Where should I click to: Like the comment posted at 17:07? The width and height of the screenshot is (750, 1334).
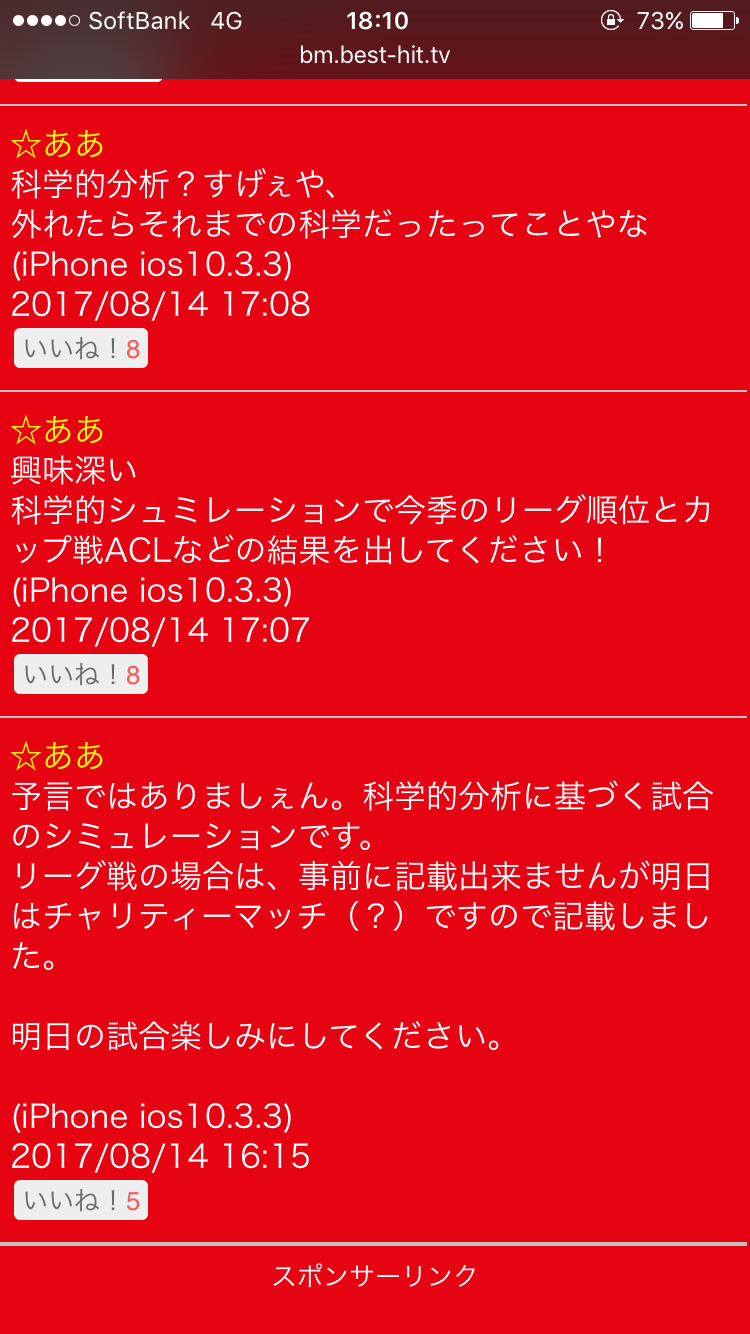80,674
